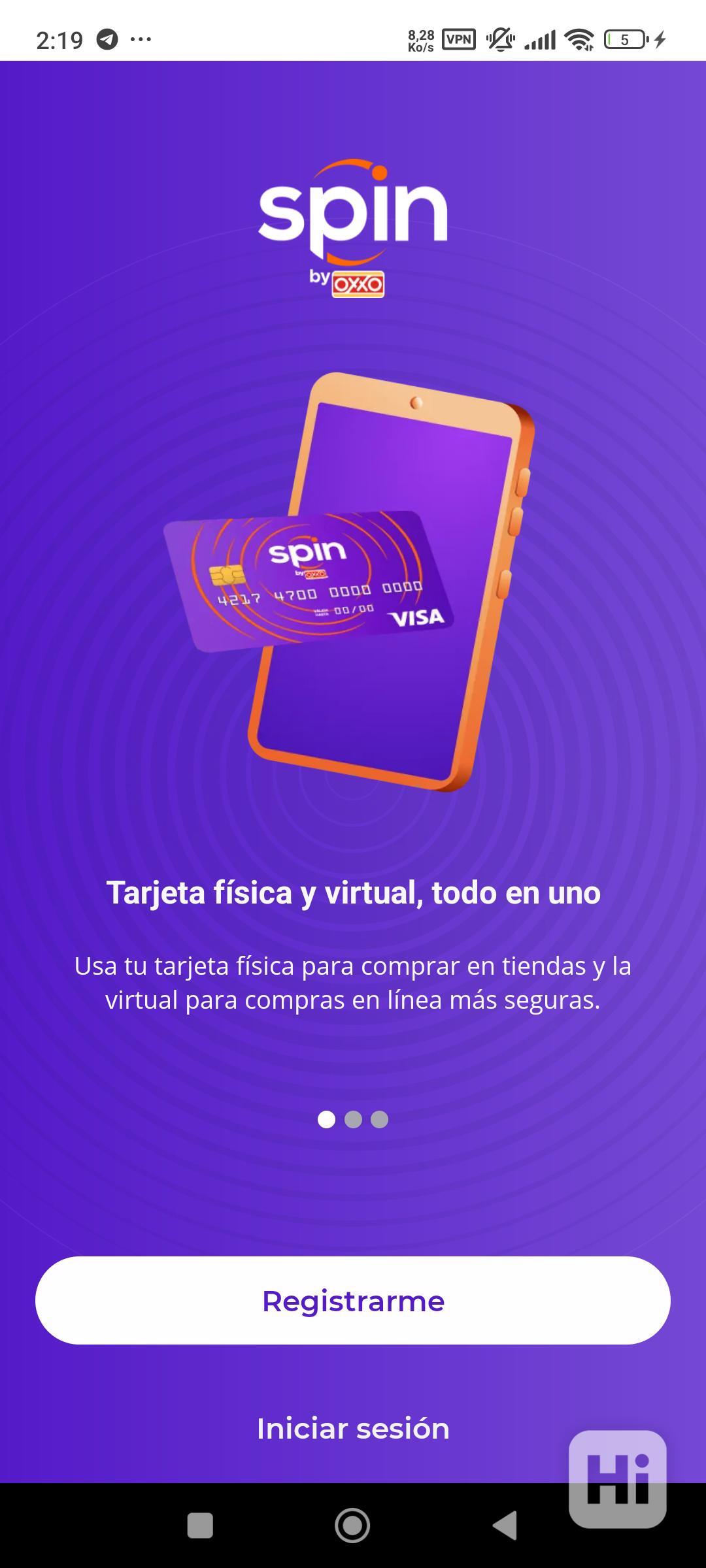The width and height of the screenshot is (706, 1568).
Task: Select Iniciar sesión to log in
Action: tap(353, 1428)
